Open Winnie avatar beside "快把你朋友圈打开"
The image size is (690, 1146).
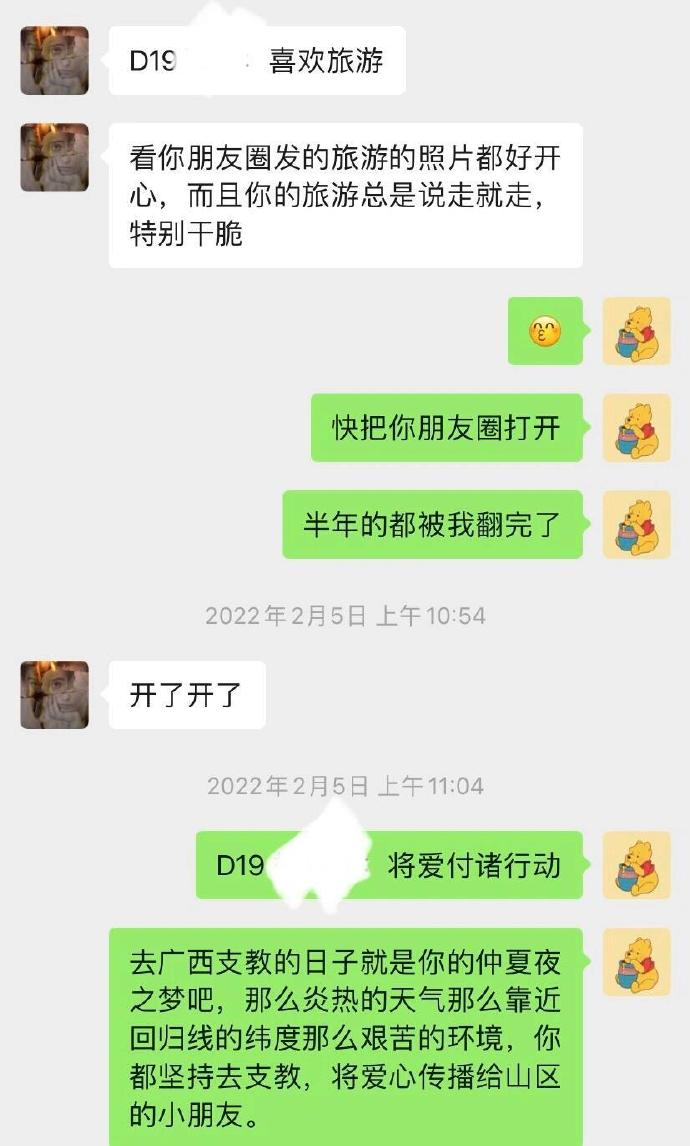tap(636, 428)
